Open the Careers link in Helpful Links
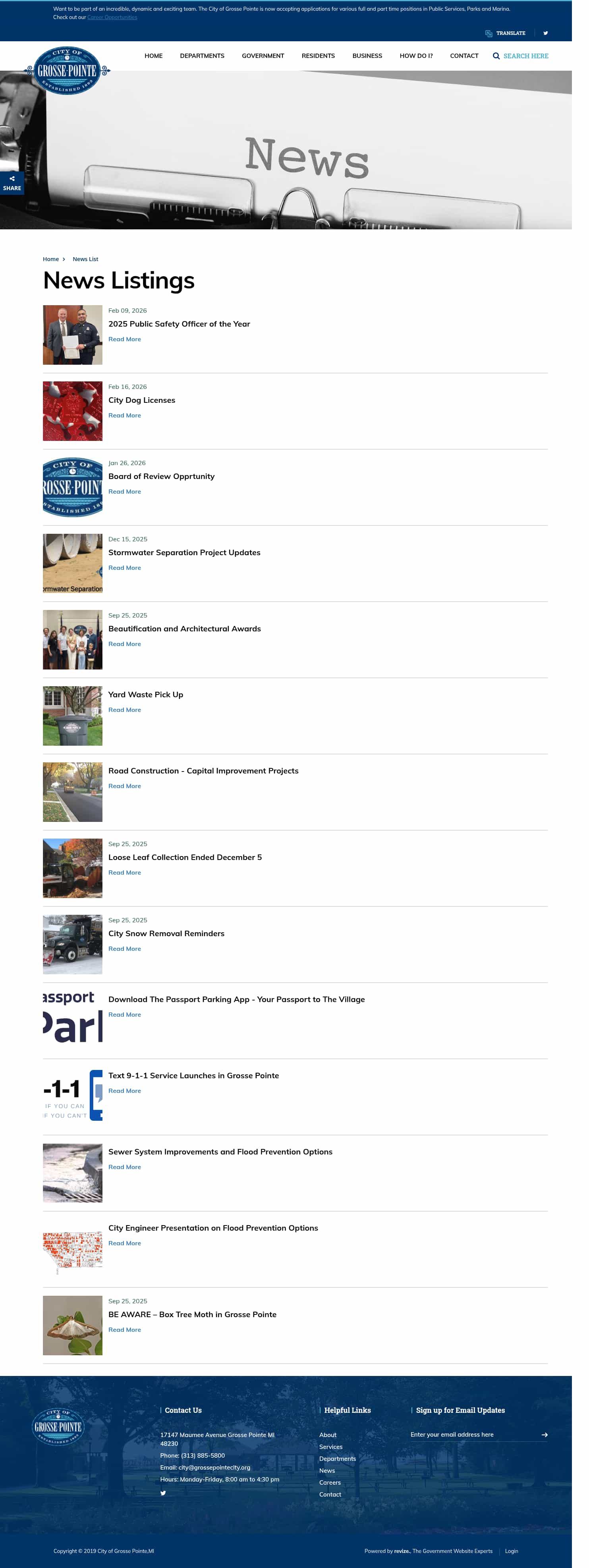Screen dimensions: 589x1568 tap(330, 1483)
